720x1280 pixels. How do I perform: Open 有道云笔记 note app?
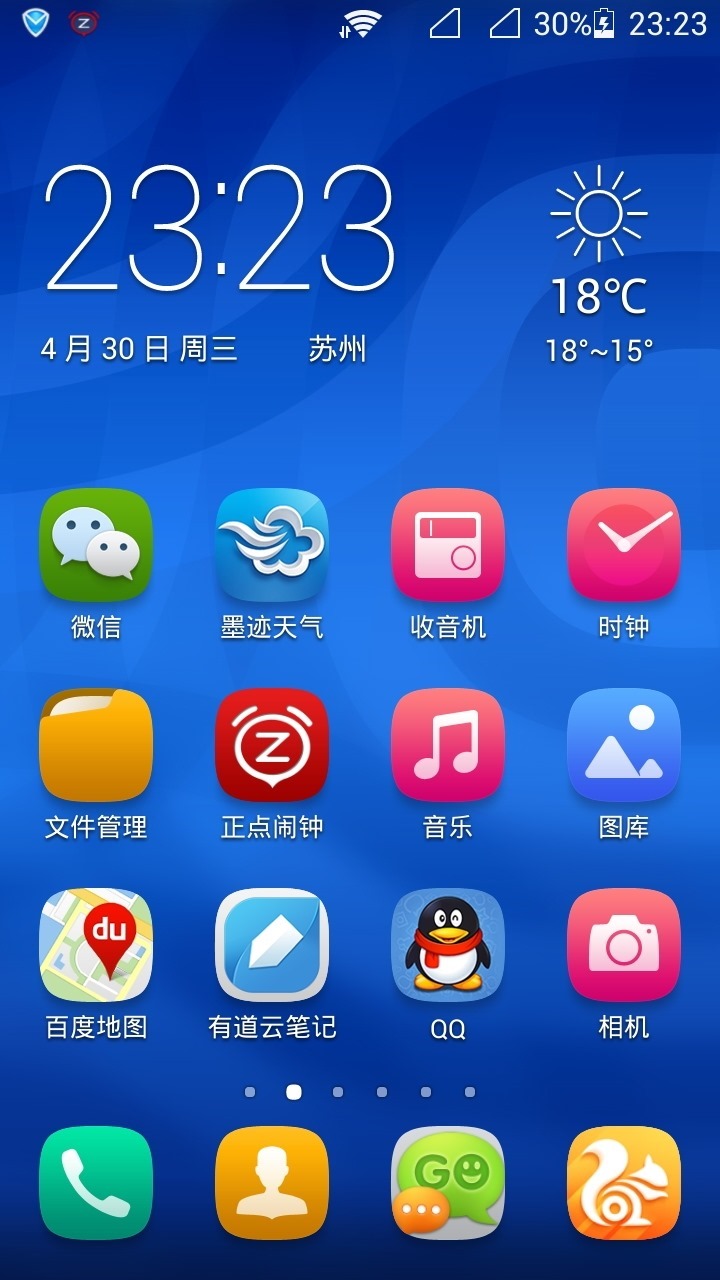[x=272, y=945]
